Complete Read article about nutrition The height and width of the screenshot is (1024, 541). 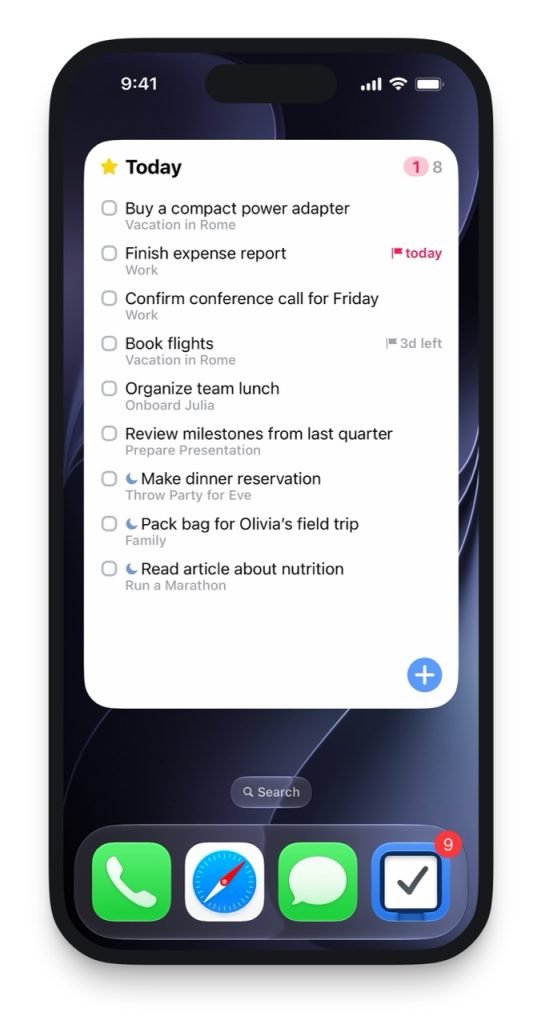(x=109, y=569)
